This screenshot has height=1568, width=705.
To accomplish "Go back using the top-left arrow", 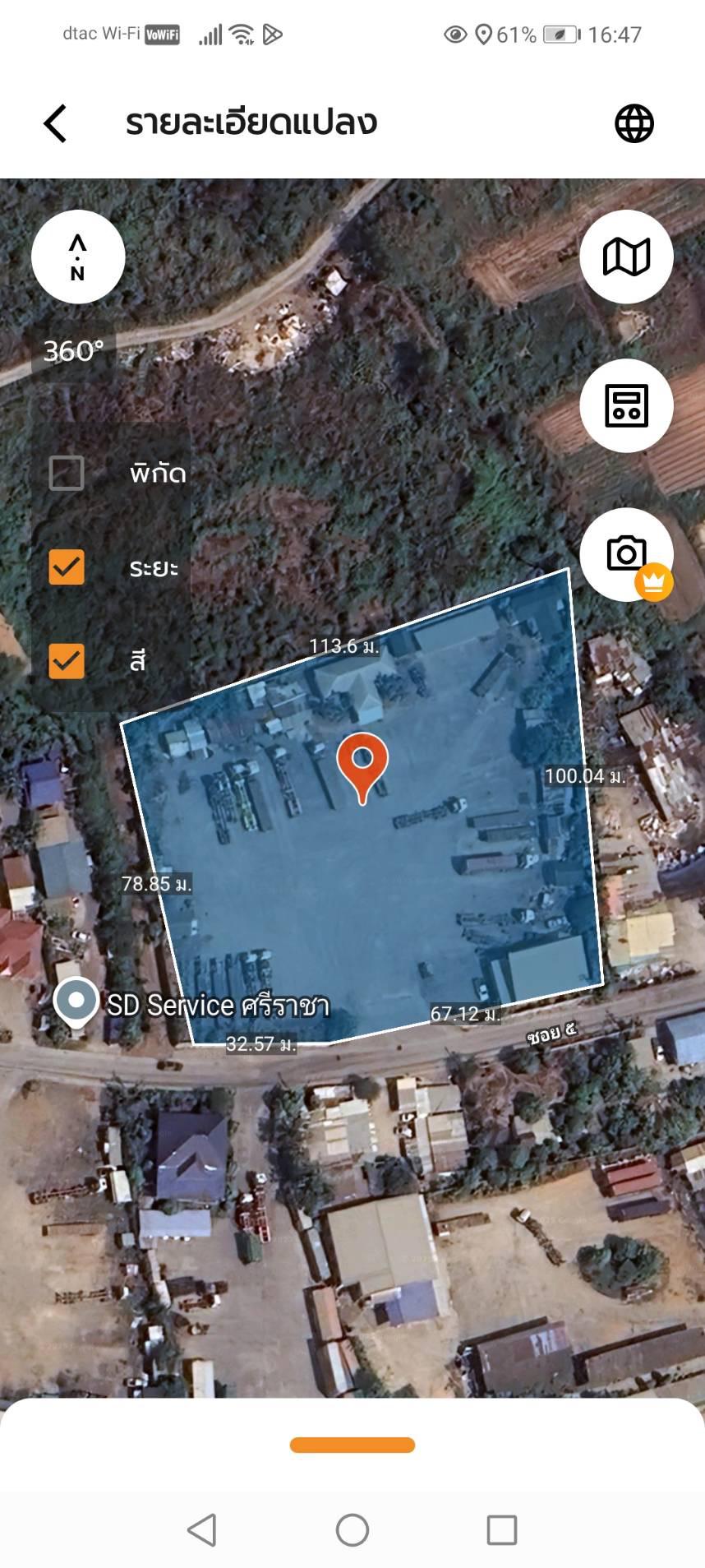I will click(55, 124).
